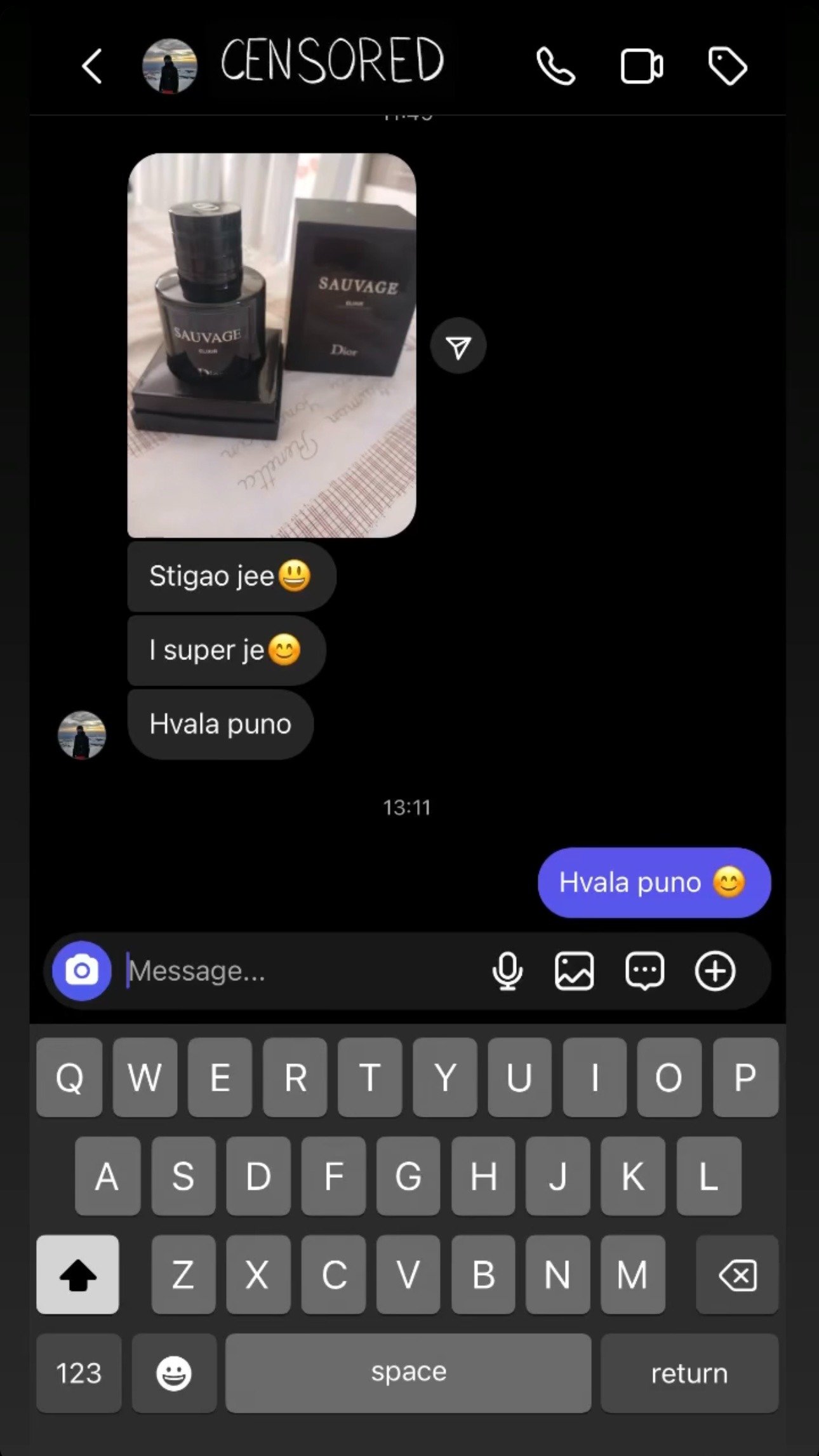Tap the backspace key

(x=737, y=1274)
